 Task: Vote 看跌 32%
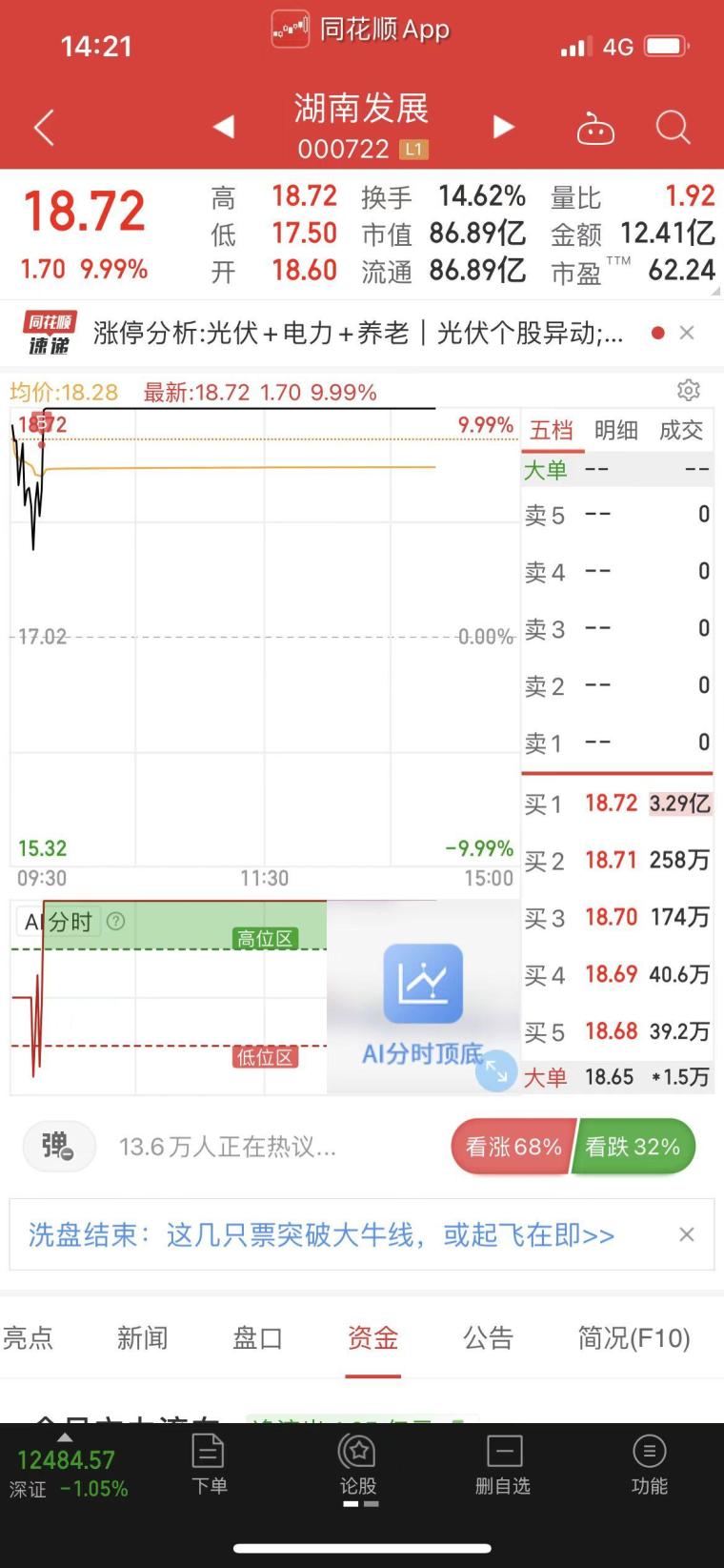633,1147
